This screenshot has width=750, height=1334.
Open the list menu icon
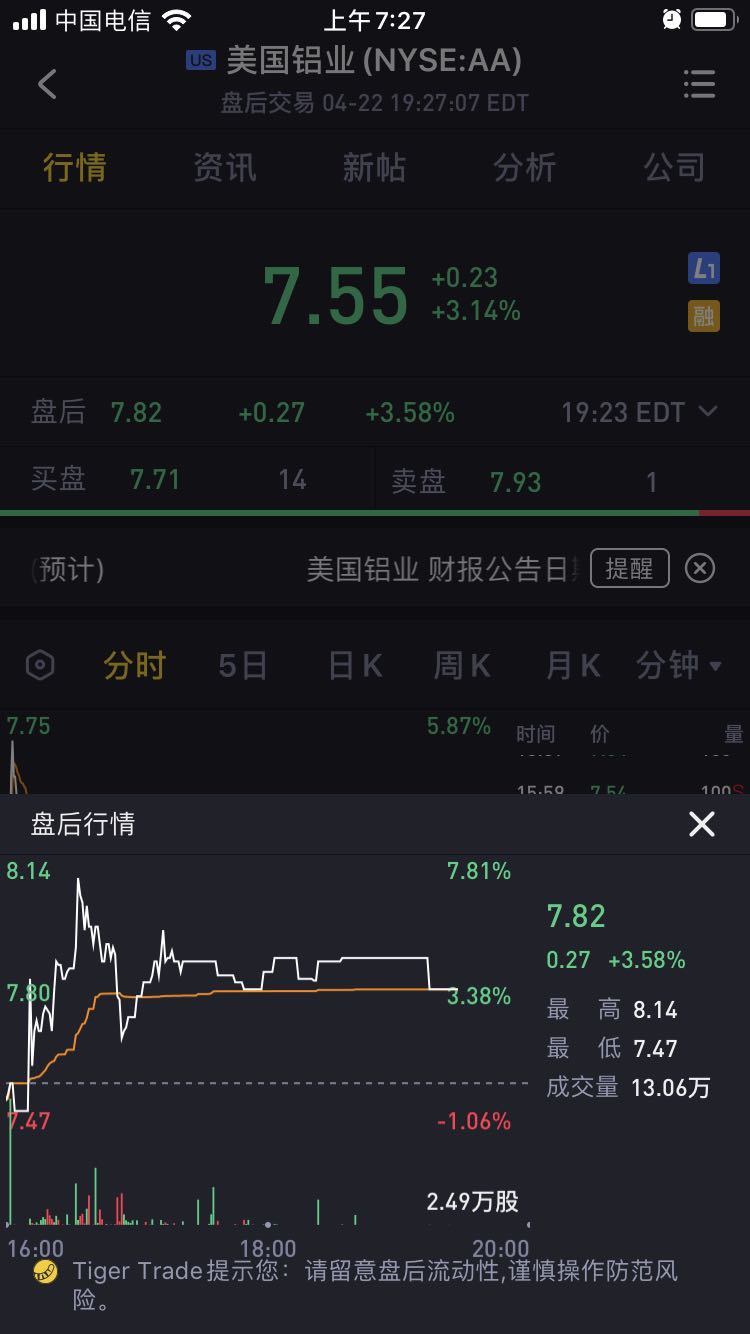tap(699, 84)
